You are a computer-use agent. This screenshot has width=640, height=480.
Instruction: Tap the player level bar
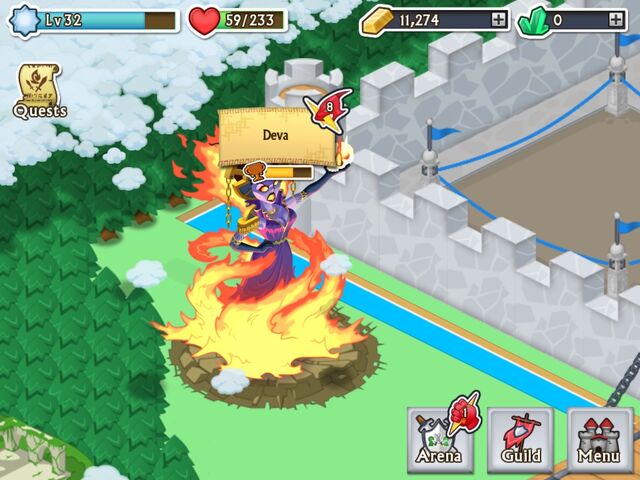[x=100, y=20]
